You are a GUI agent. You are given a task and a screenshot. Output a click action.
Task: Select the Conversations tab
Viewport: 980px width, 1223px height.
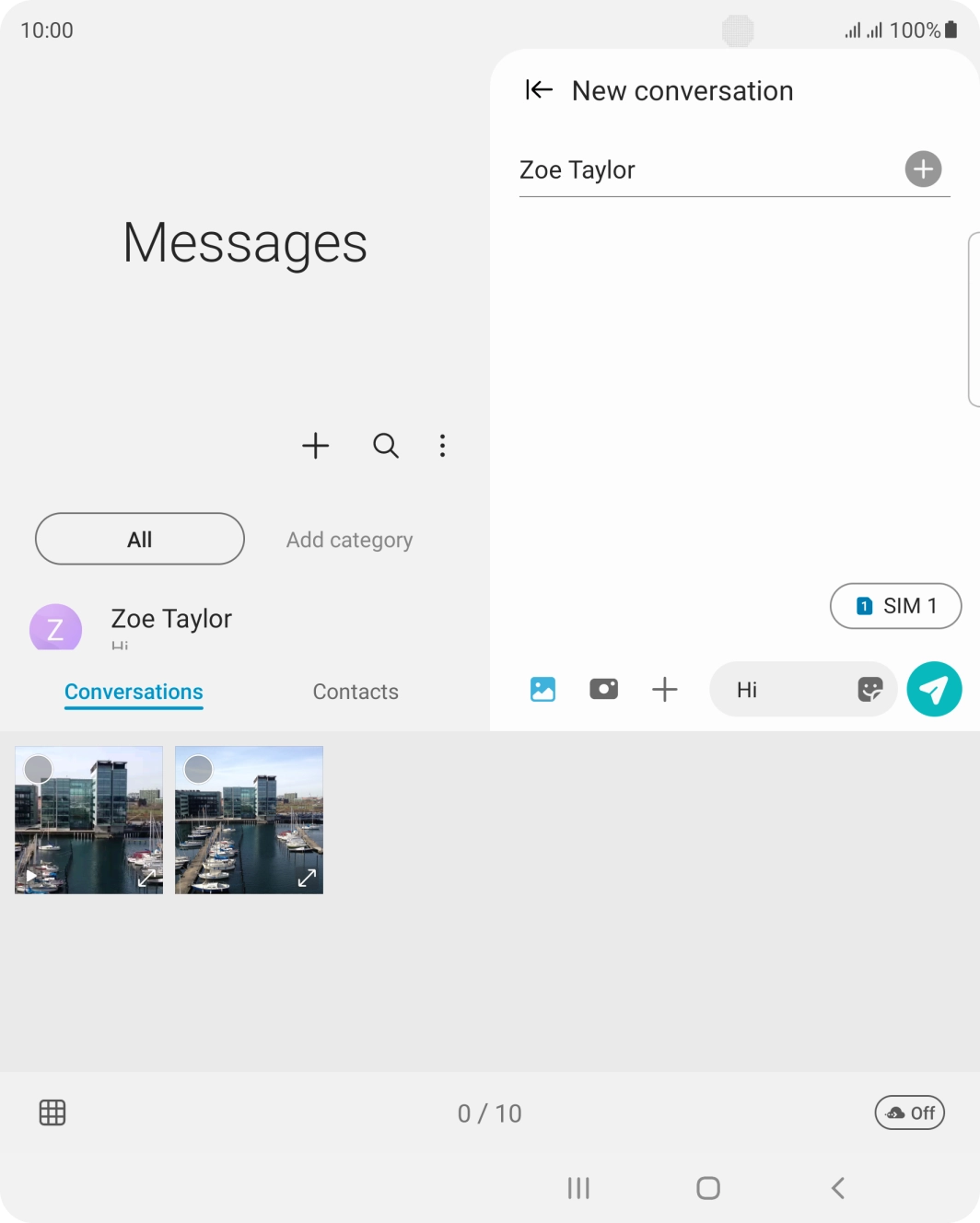(133, 692)
